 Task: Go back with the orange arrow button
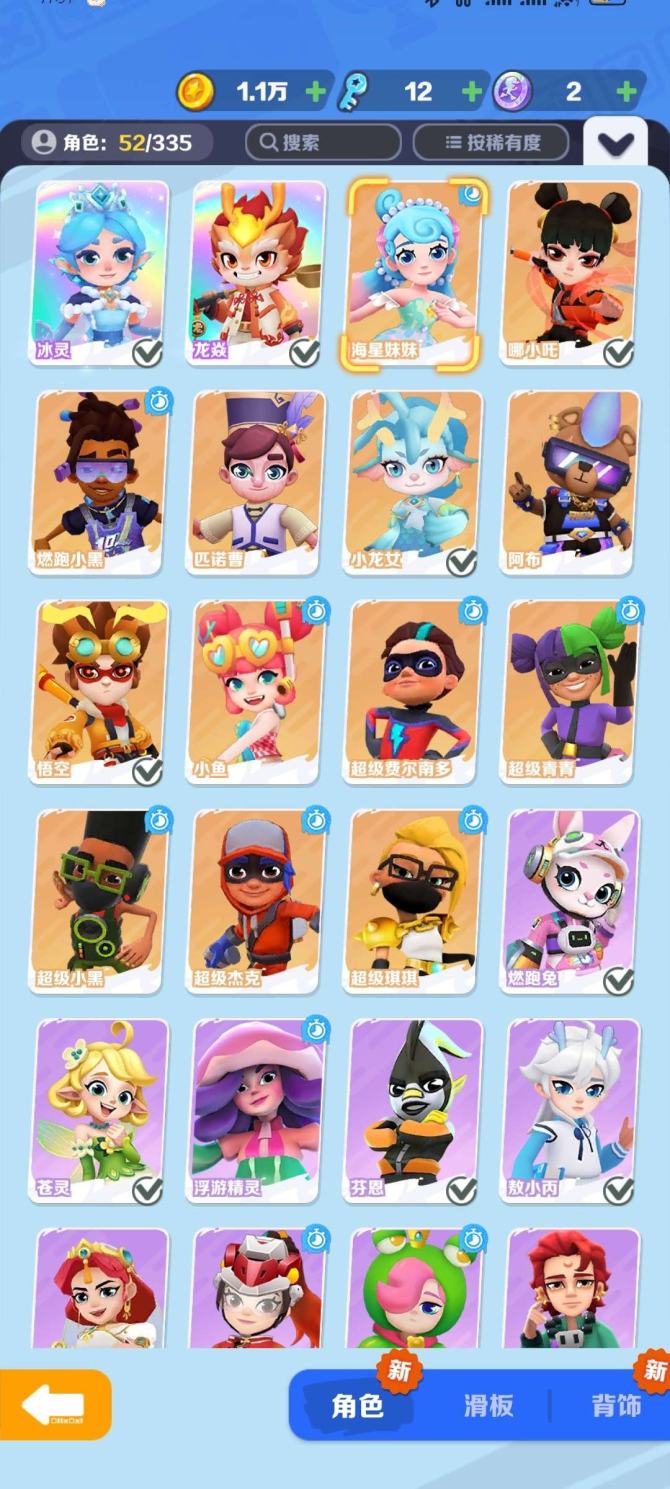tap(54, 1404)
